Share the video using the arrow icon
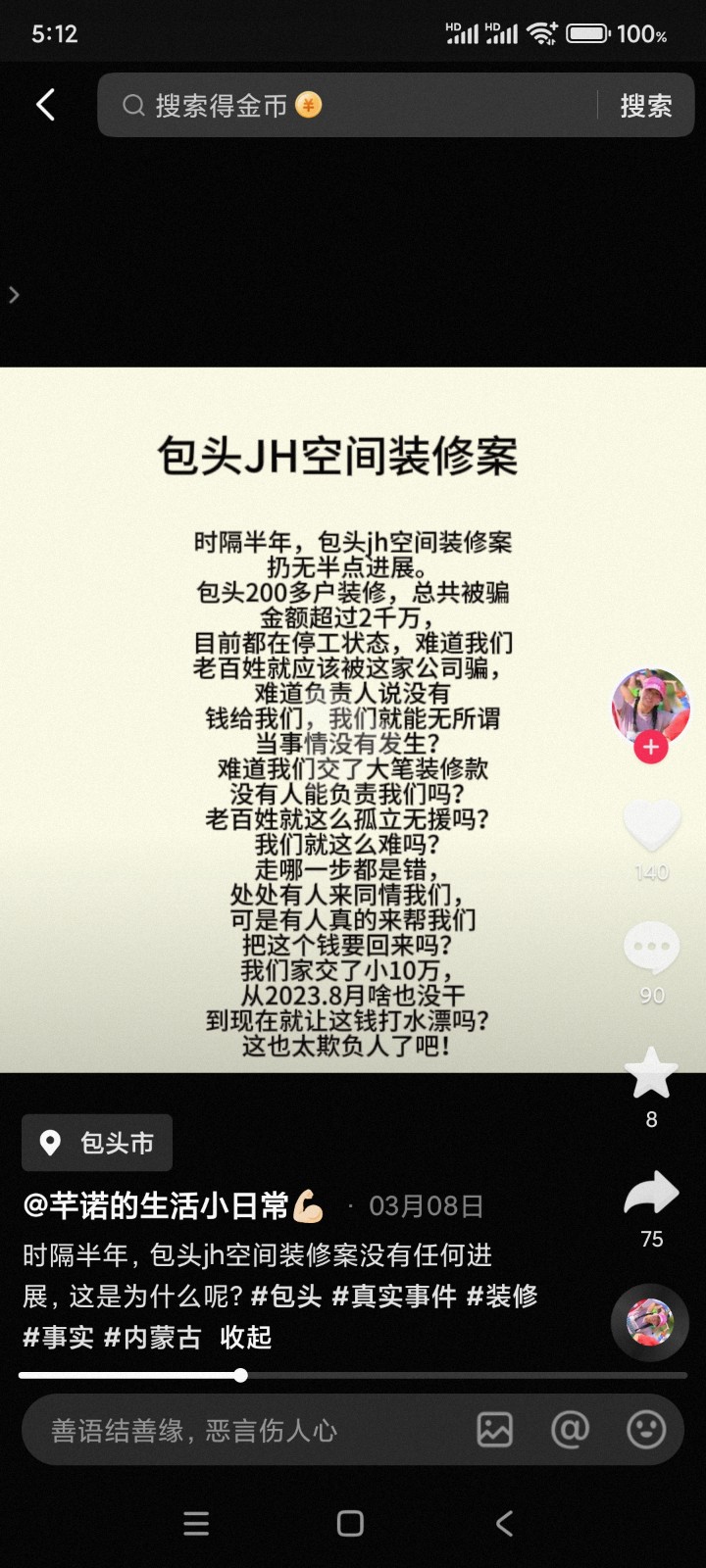706x1568 pixels. pyautogui.click(x=651, y=1195)
